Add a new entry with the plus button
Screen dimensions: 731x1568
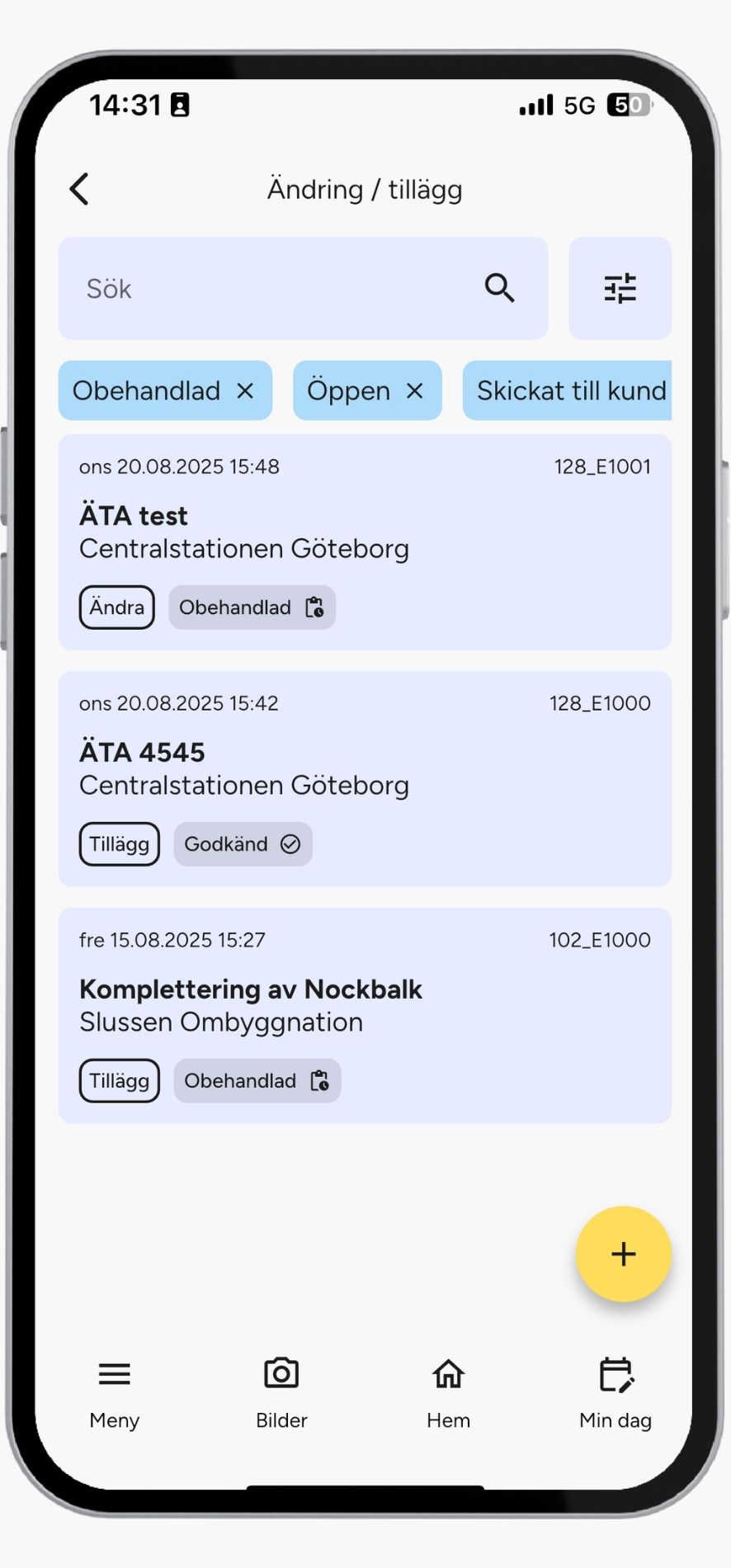coord(623,1254)
